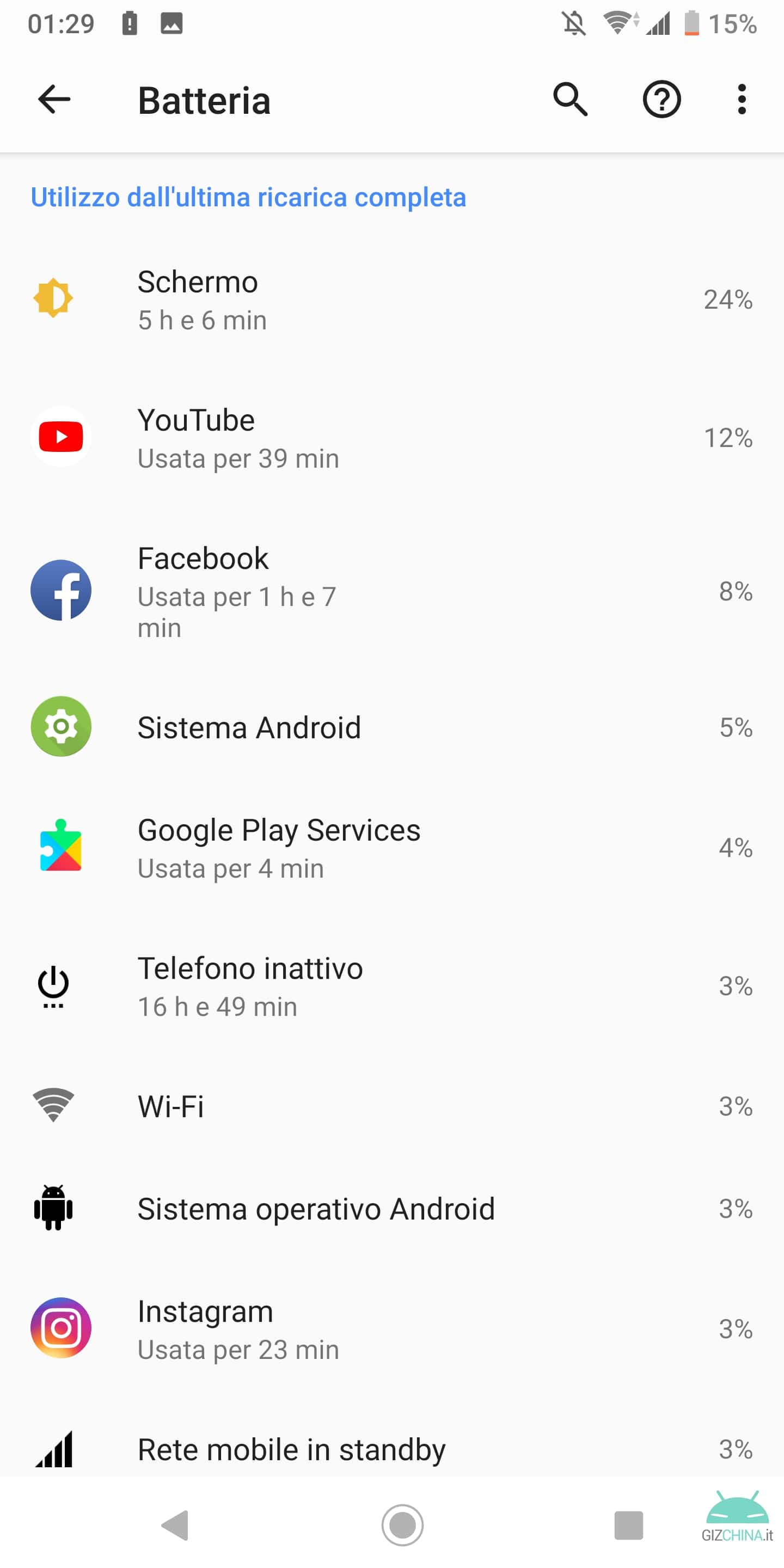Open Instagram battery usage details
The image size is (784, 1568).
tap(392, 1329)
